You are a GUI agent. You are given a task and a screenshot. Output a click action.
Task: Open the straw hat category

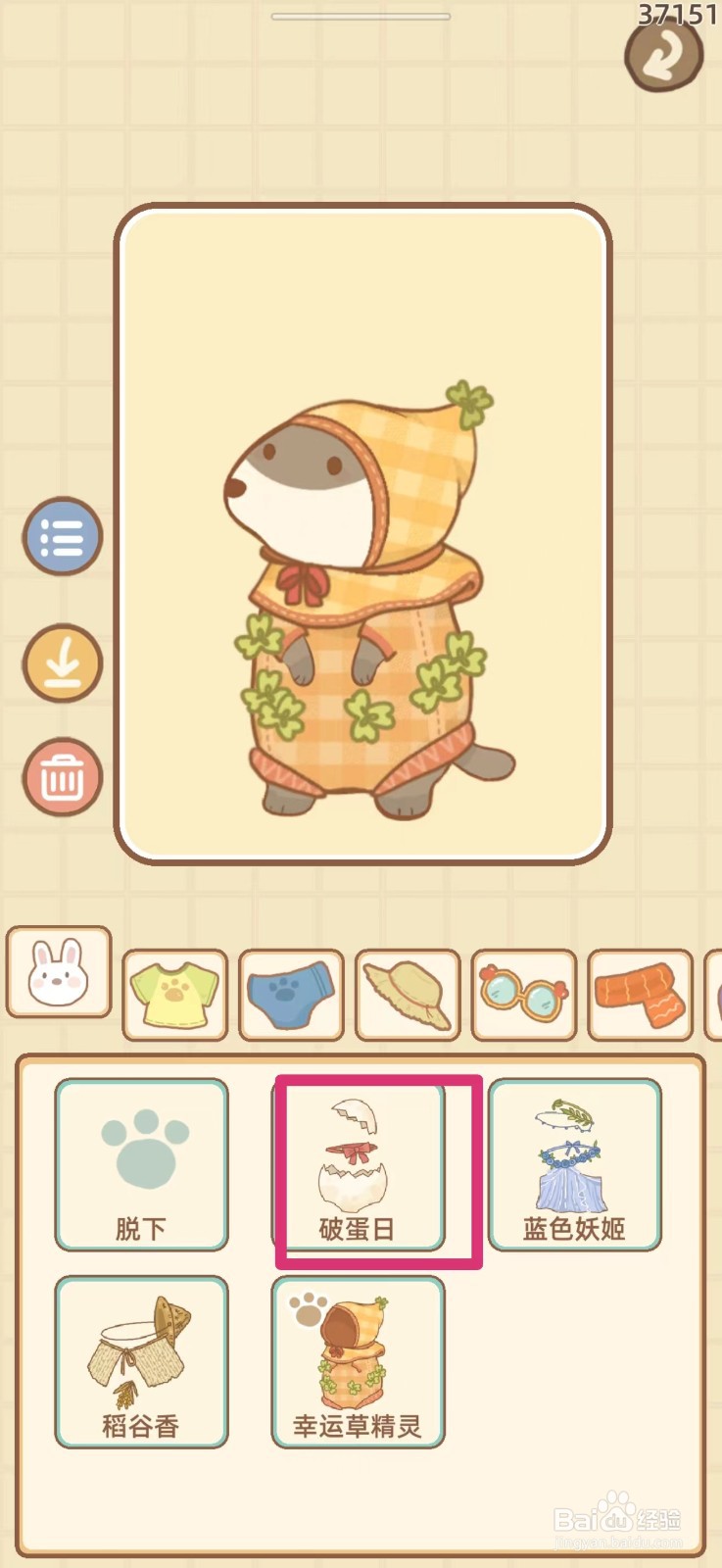click(409, 993)
